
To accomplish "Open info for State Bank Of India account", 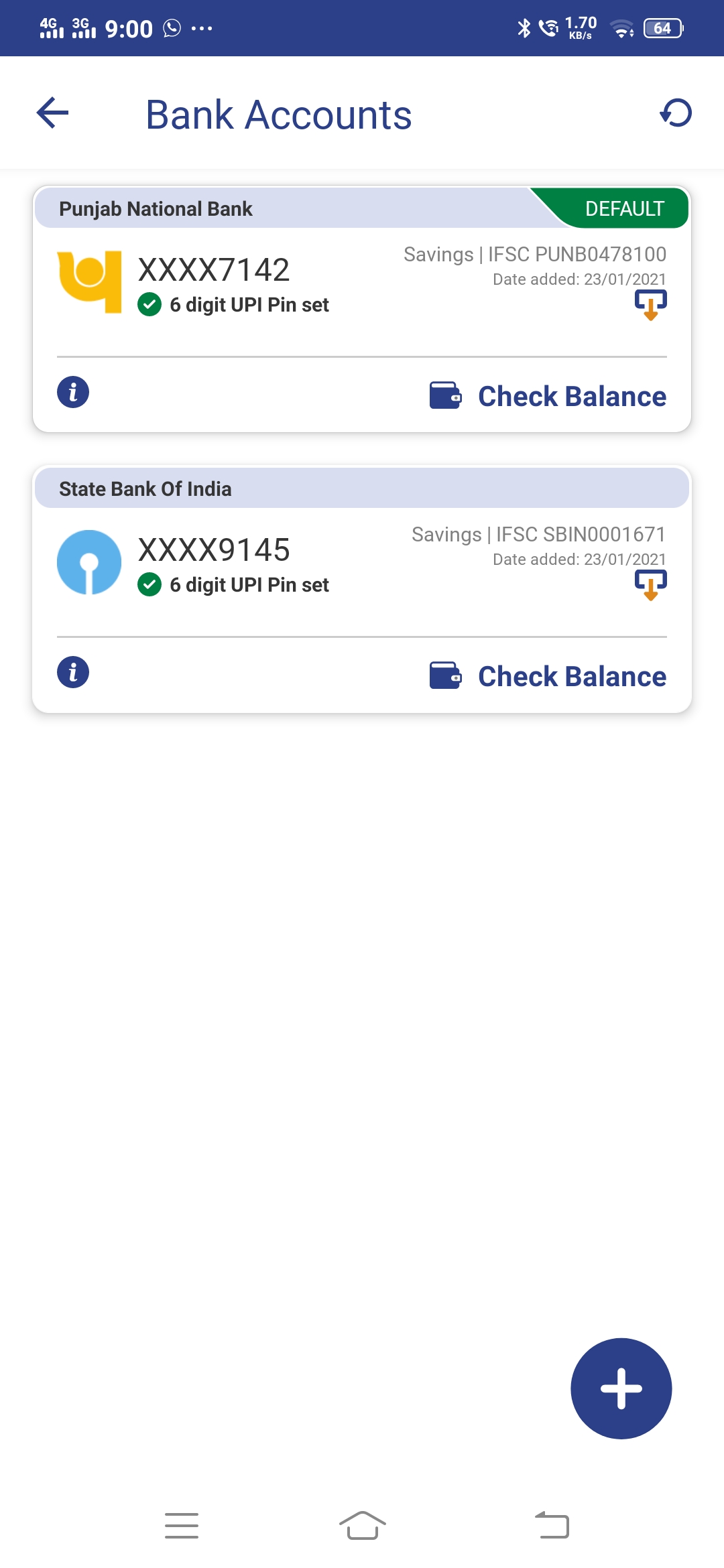I will click(x=73, y=672).
